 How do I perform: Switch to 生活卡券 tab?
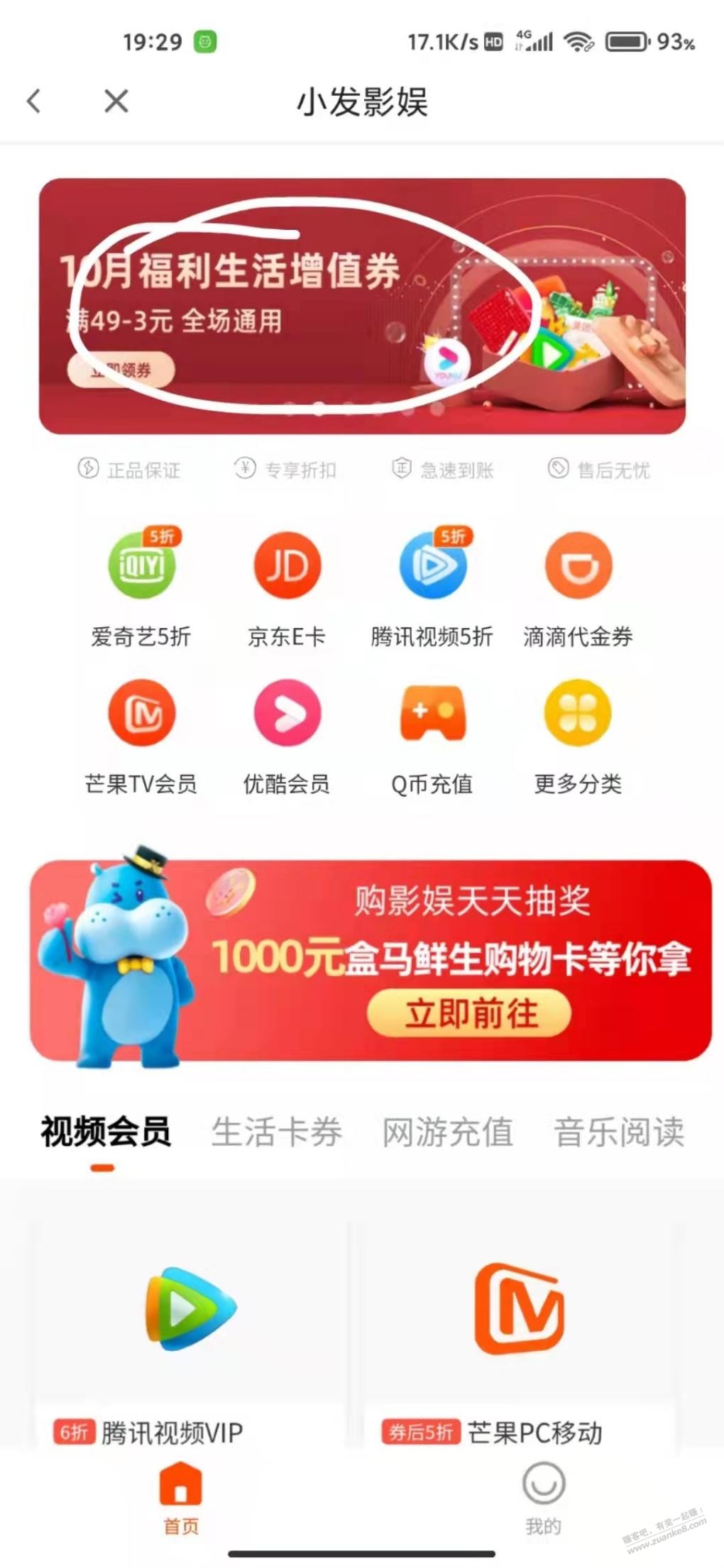click(276, 1132)
